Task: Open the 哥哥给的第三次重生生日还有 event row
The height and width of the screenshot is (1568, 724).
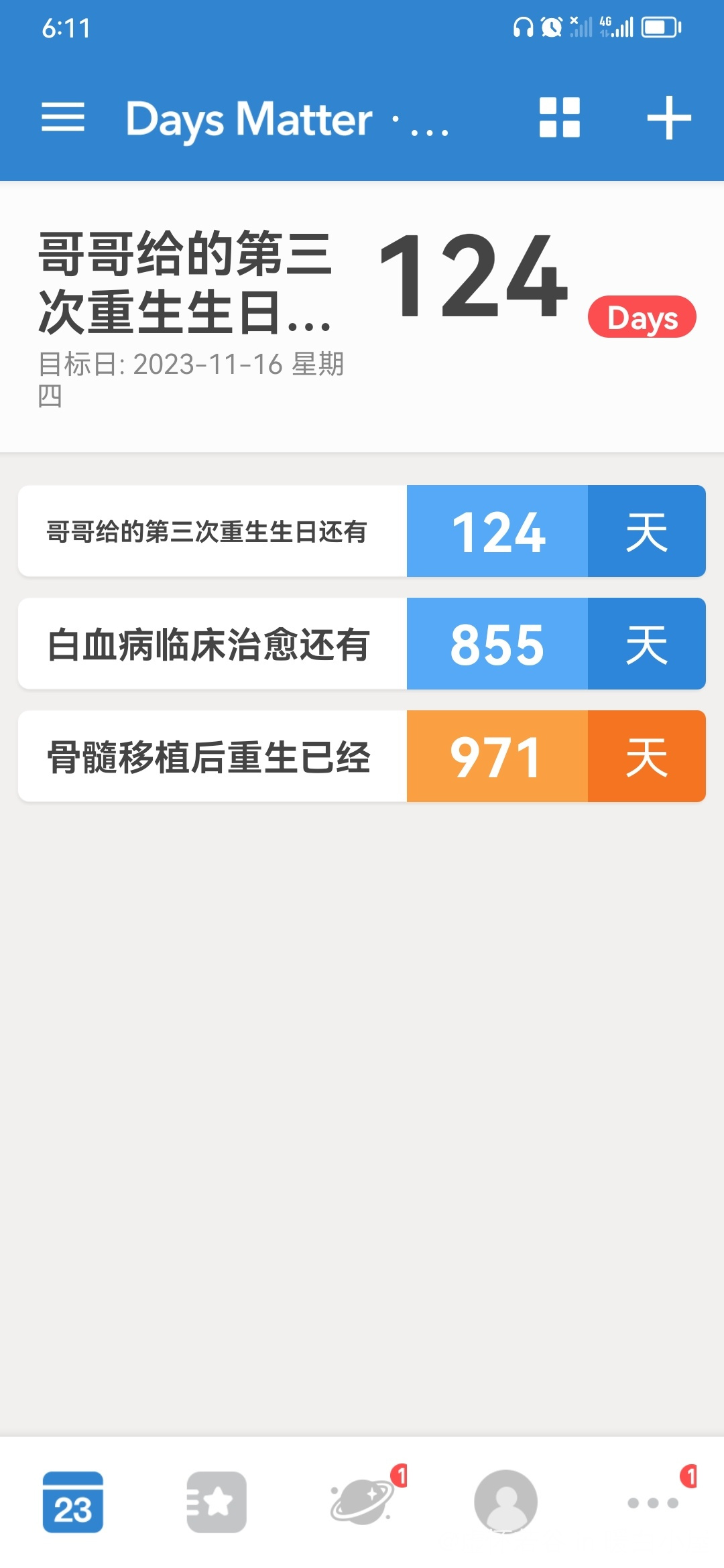Action: click(362, 531)
